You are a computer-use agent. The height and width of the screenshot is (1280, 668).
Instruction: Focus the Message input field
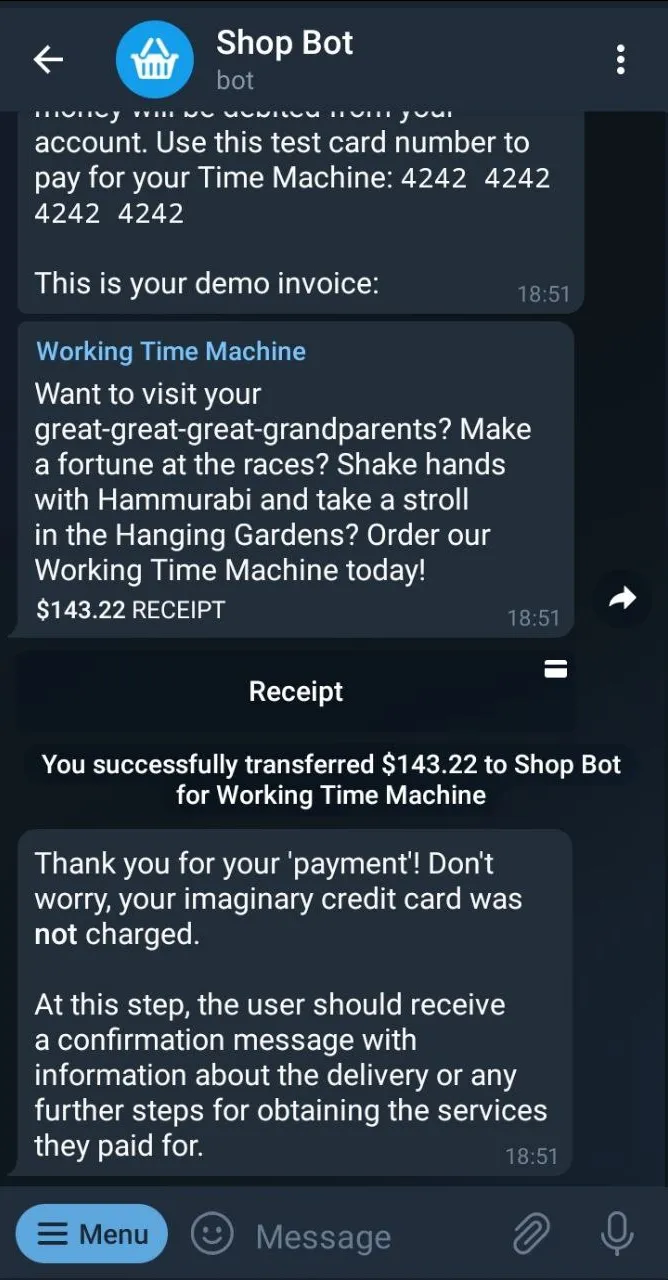(x=370, y=1237)
